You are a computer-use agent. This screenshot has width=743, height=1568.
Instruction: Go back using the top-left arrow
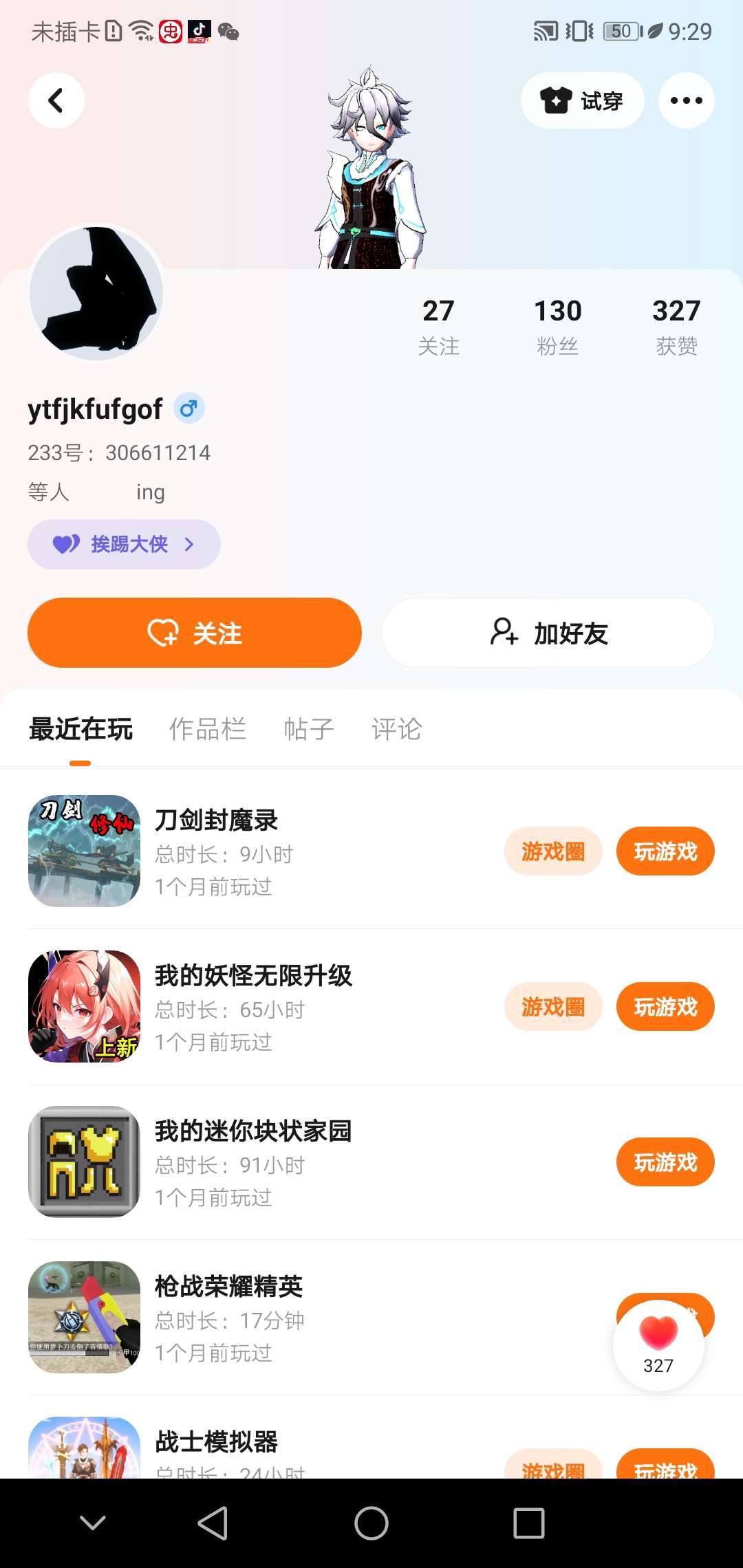pos(56,100)
